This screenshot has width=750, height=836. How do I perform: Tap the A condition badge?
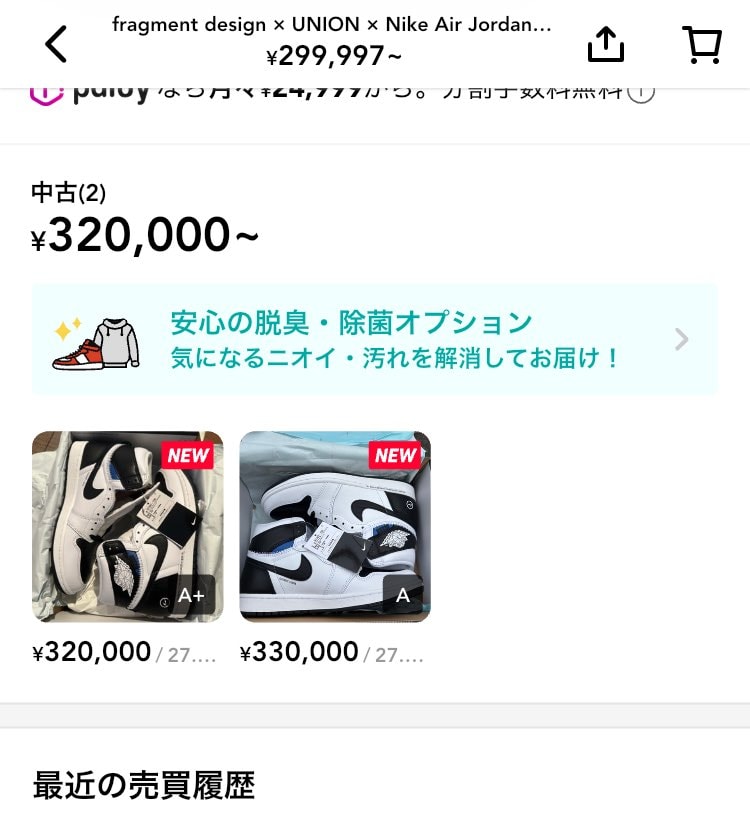[x=402, y=596]
